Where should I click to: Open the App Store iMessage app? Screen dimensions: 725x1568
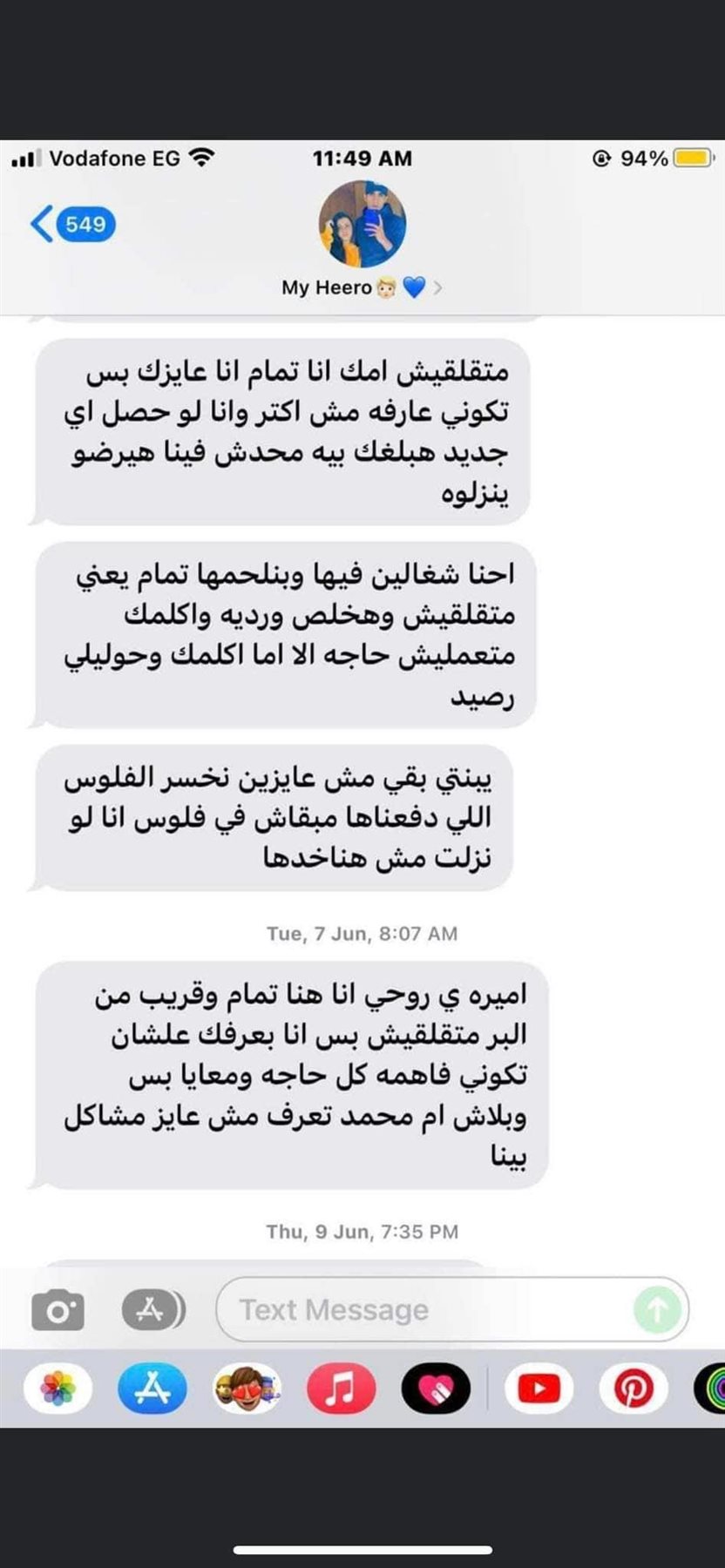click(x=152, y=1389)
